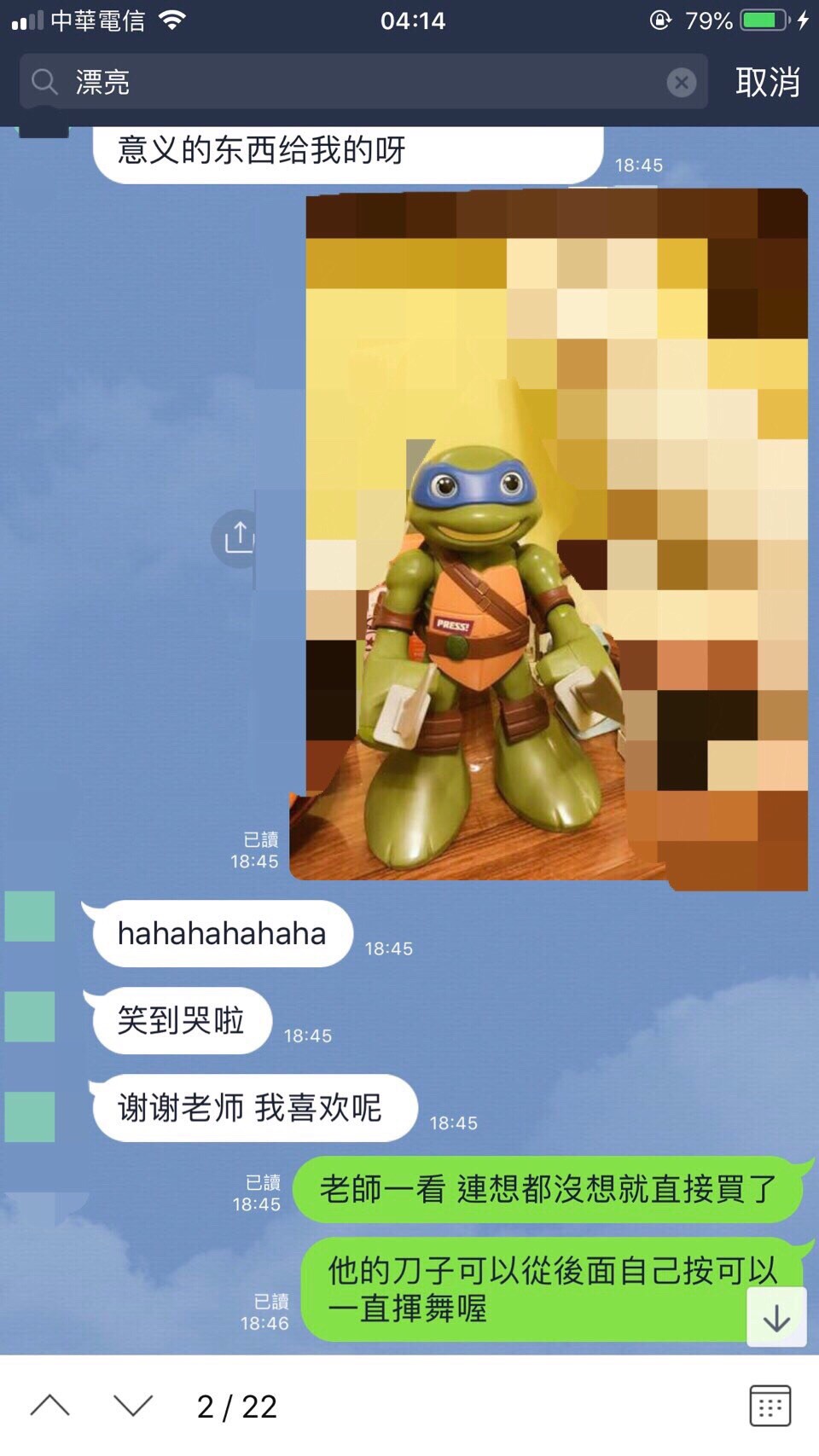Share the turtle toy photo
The image size is (819, 1456).
coord(238,537)
